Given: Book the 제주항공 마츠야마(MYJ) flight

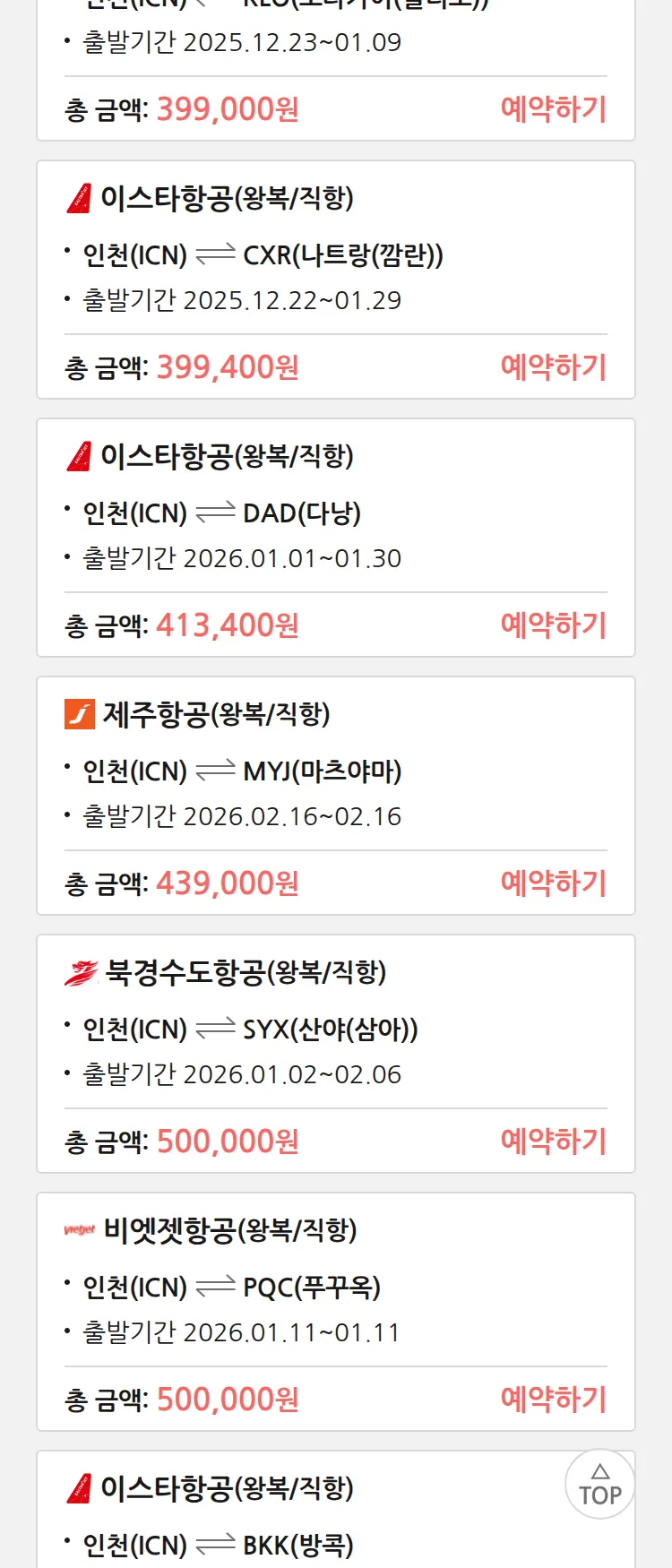Looking at the screenshot, I should [553, 883].
